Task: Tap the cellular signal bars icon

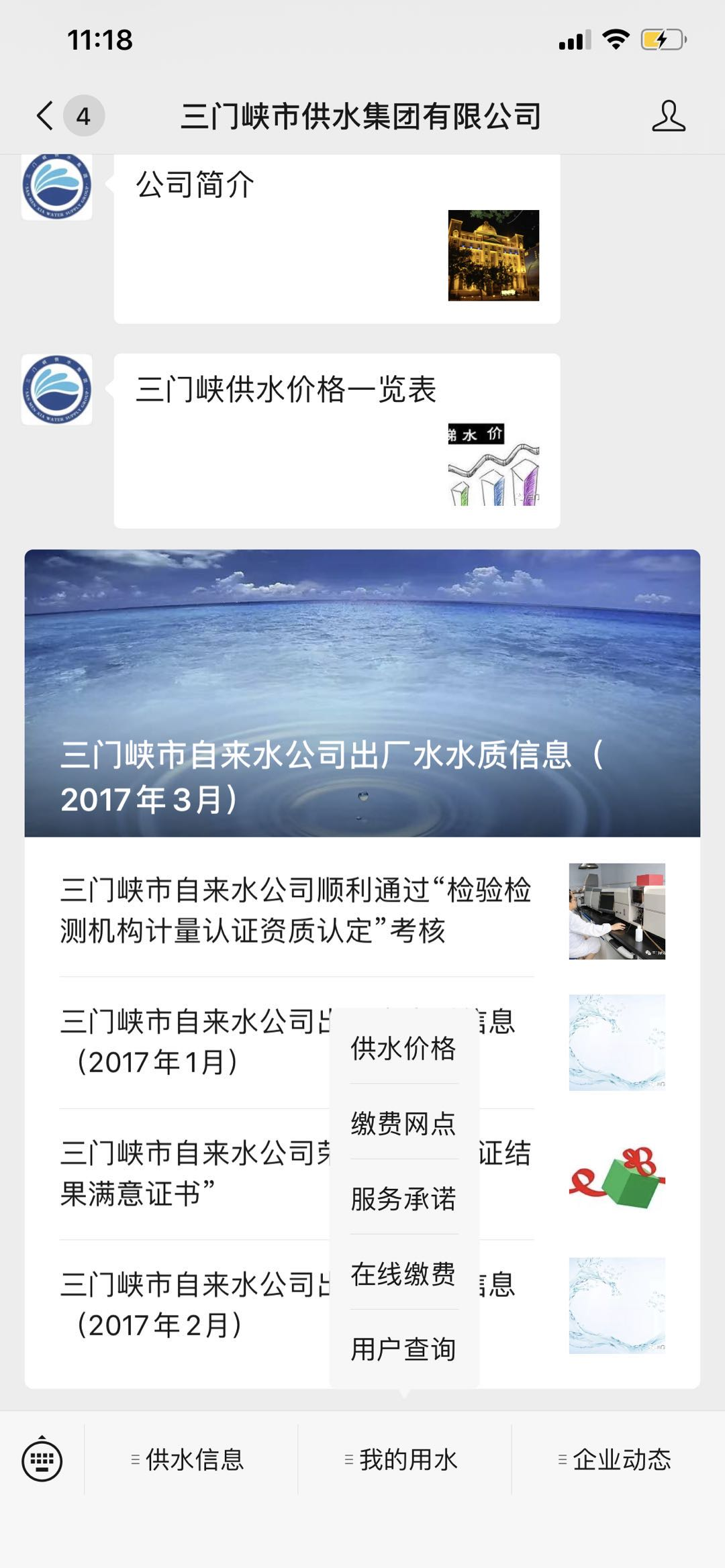Action: click(574, 40)
